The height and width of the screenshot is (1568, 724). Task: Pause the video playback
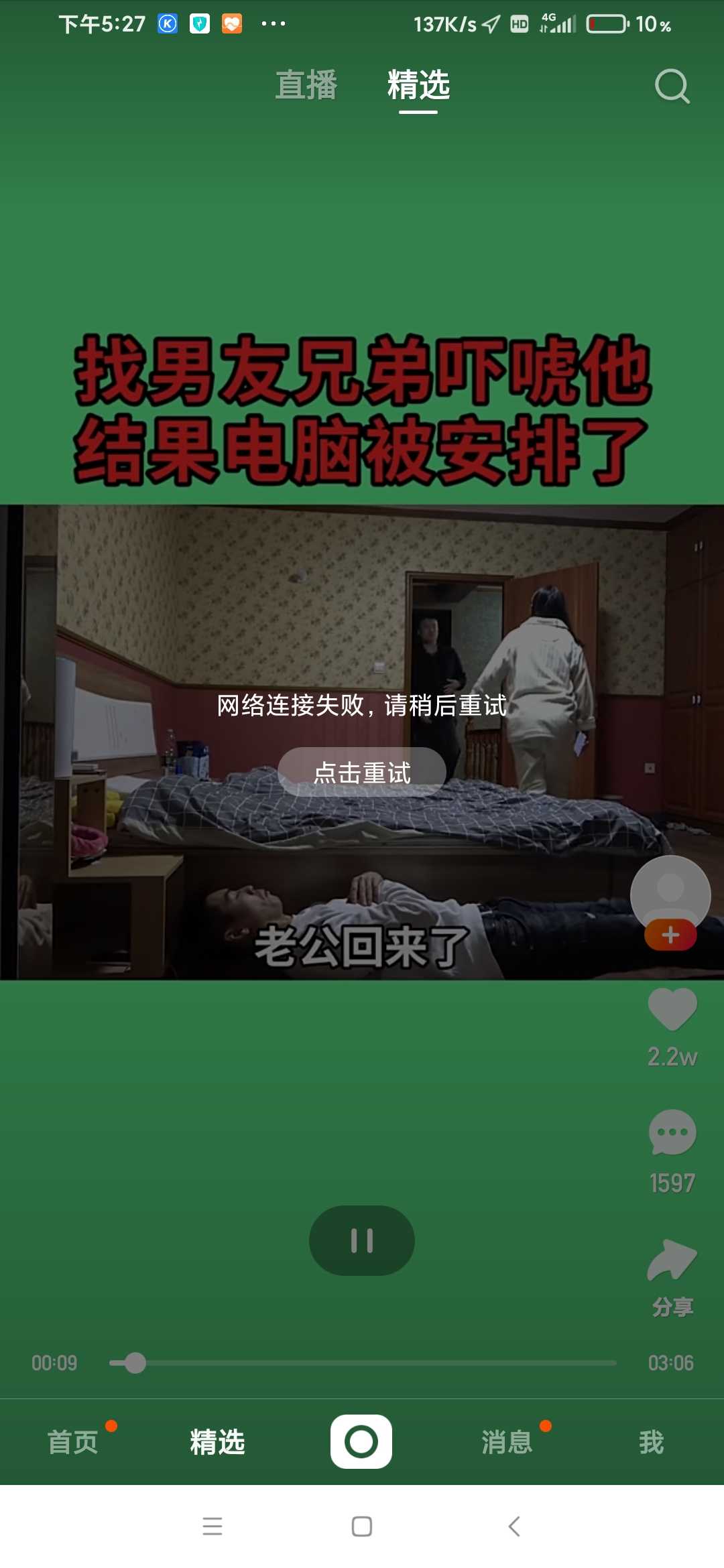pyautogui.click(x=362, y=1240)
